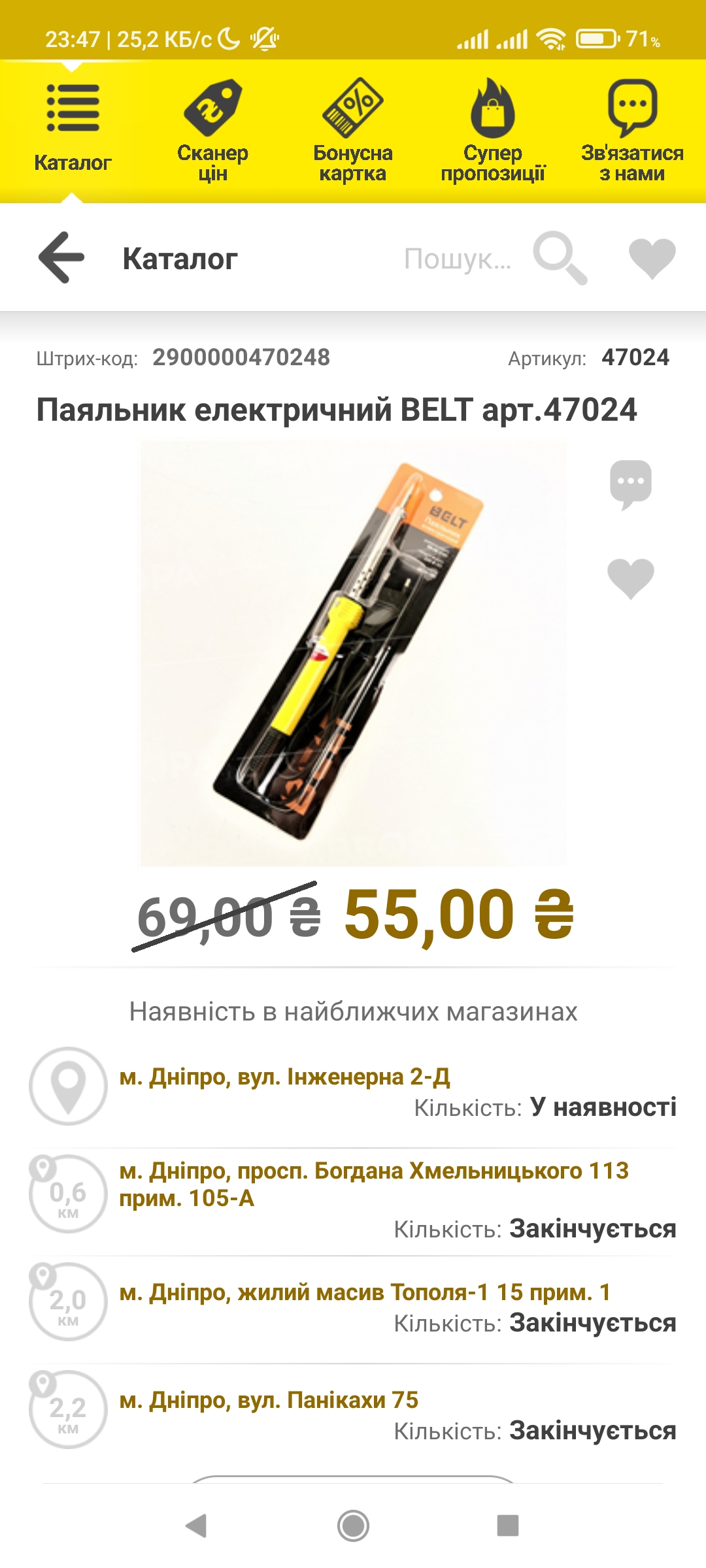This screenshot has height=1568, width=706.
Task: Tap the system home button
Action: pyautogui.click(x=353, y=1526)
